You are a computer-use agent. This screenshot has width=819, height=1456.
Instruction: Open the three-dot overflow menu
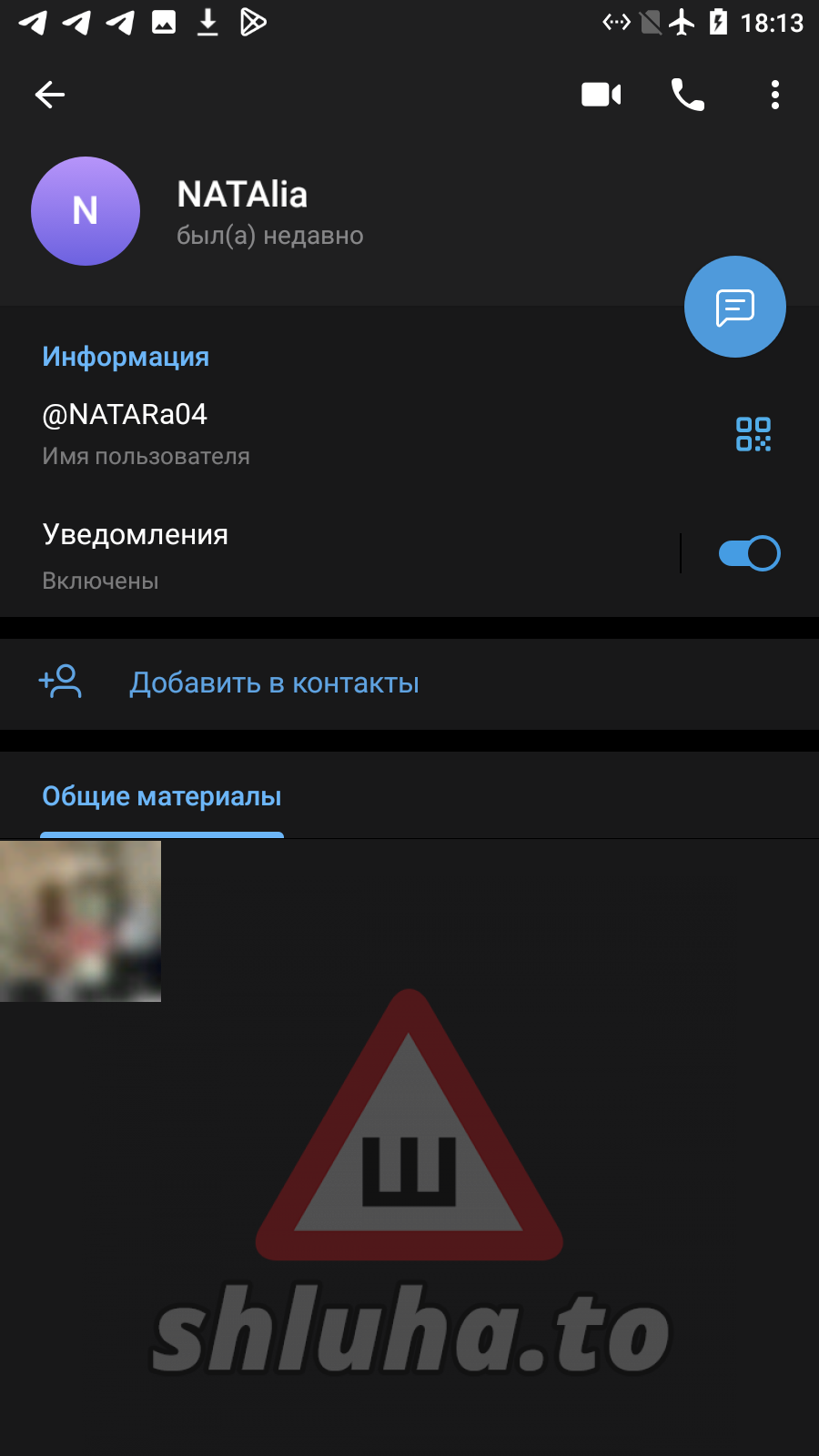[x=774, y=95]
